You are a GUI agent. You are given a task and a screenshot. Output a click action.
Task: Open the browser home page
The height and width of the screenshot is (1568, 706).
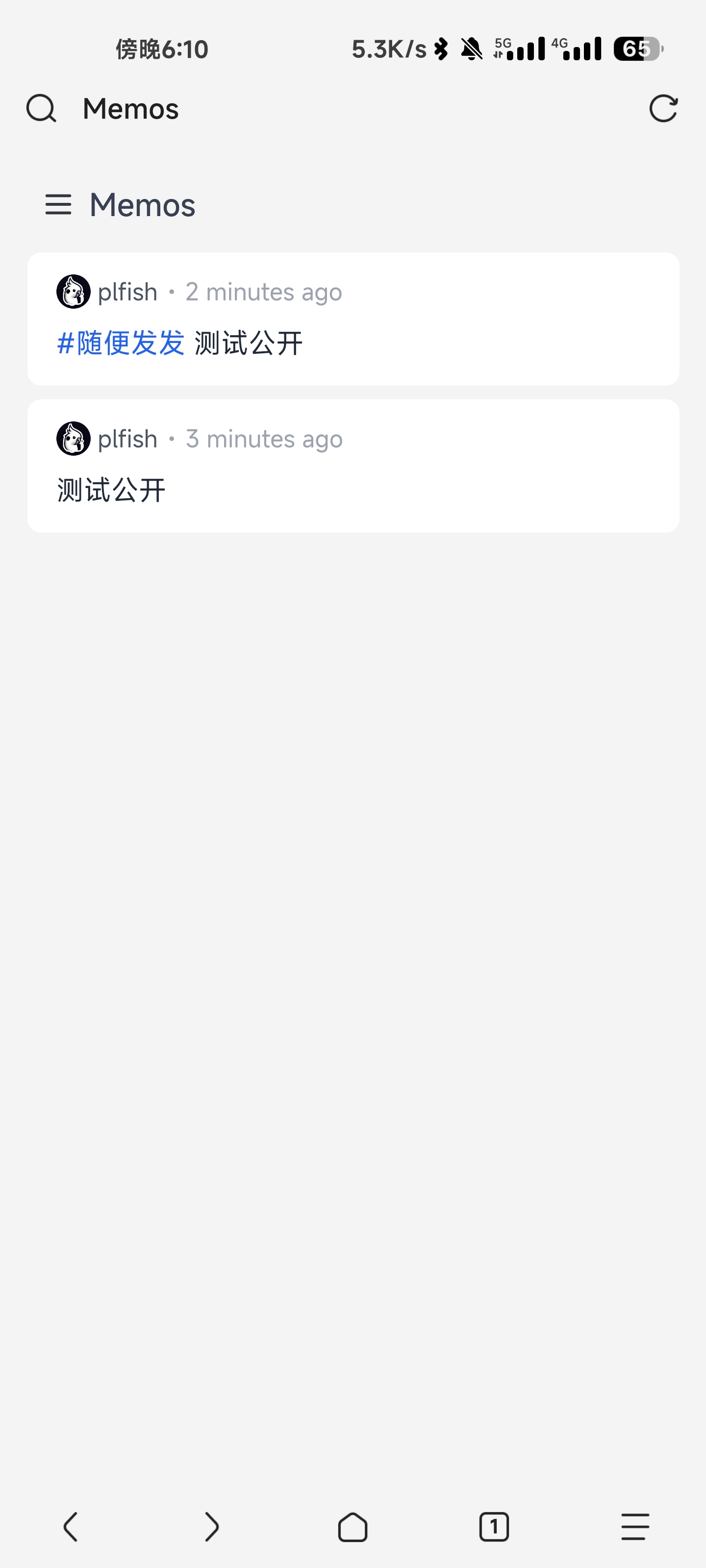pyautogui.click(x=353, y=1527)
